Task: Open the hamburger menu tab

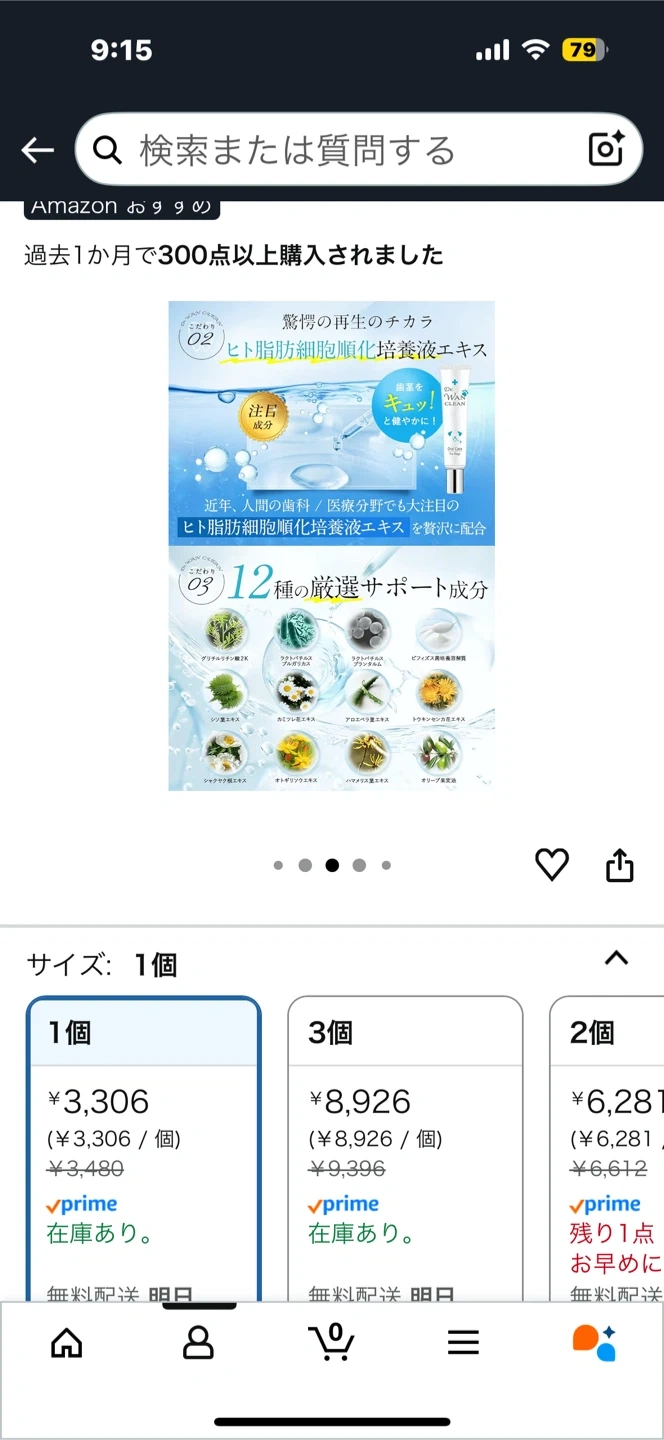Action: 463,1343
